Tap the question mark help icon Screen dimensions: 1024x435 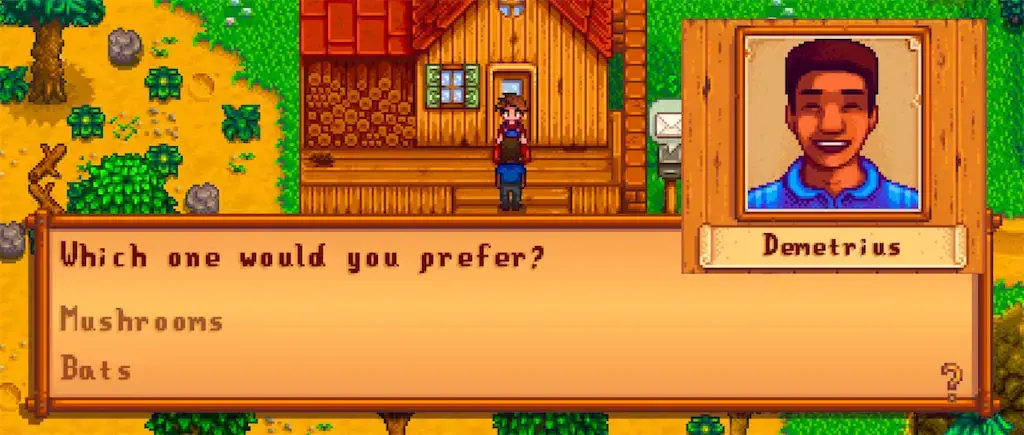952,380
